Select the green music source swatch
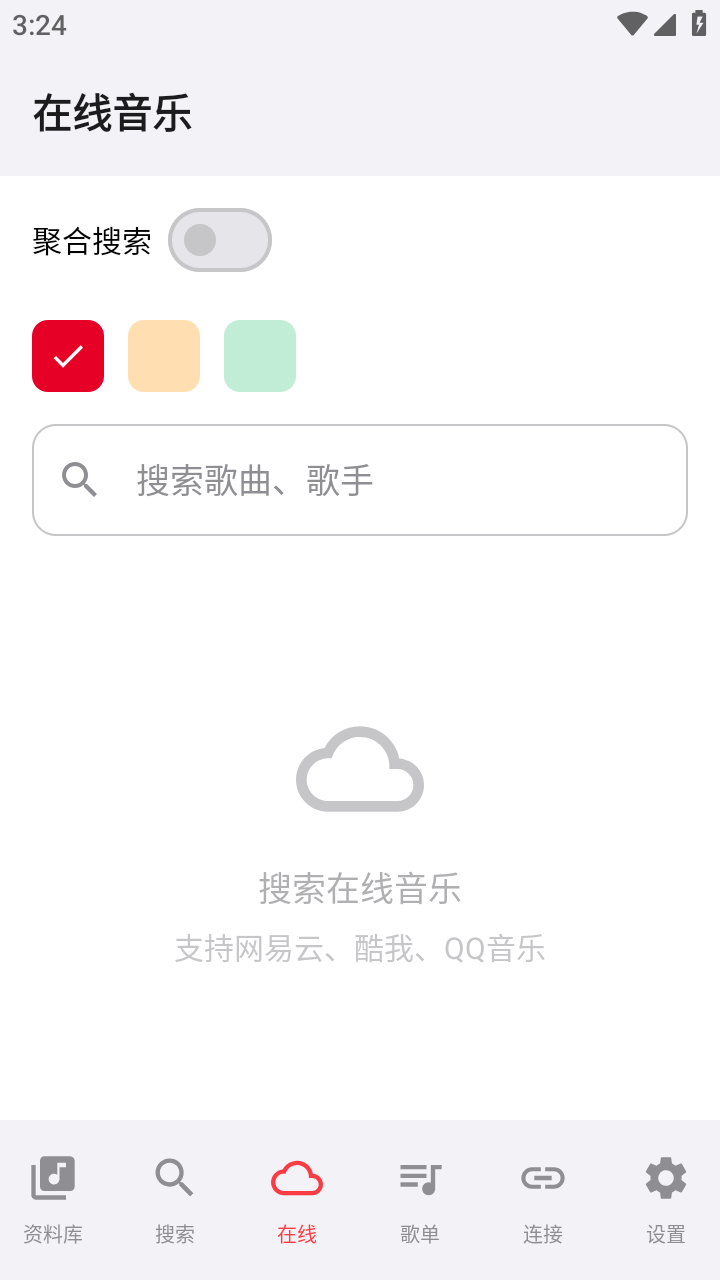The height and width of the screenshot is (1280, 720). click(x=260, y=356)
